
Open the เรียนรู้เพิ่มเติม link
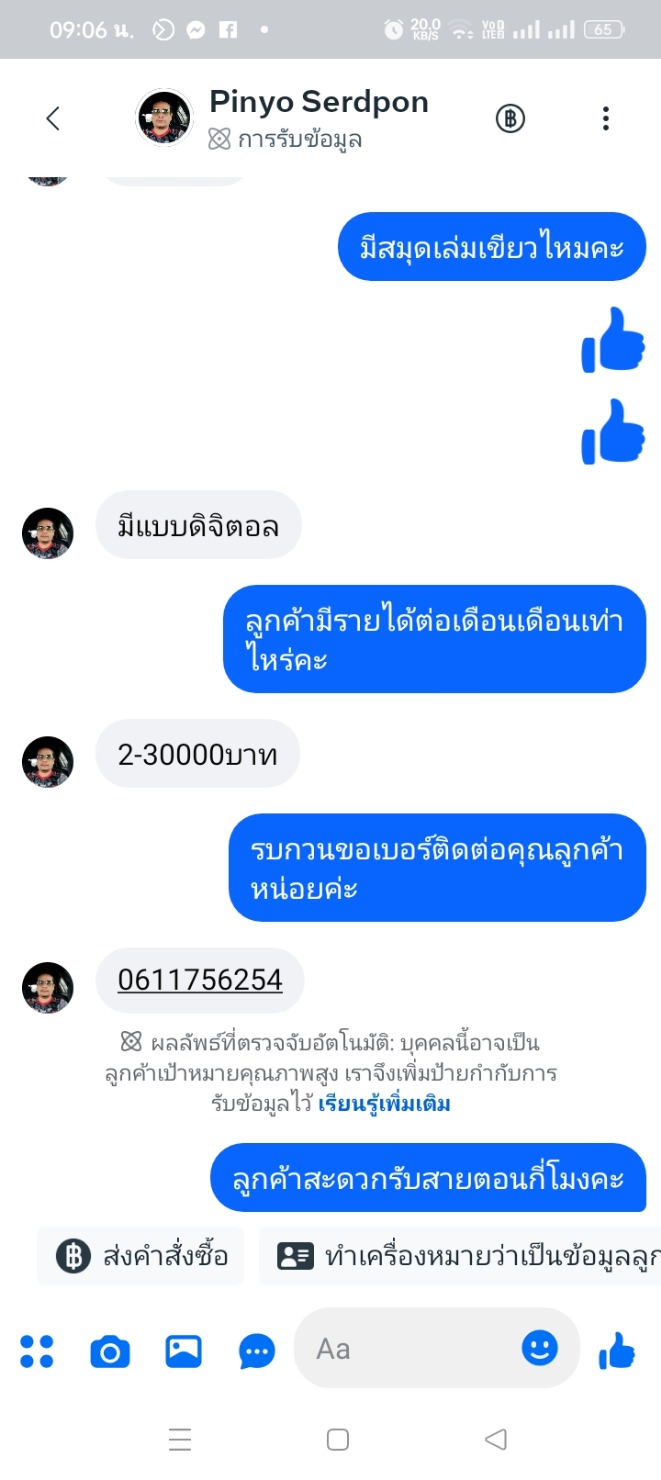click(x=384, y=1104)
